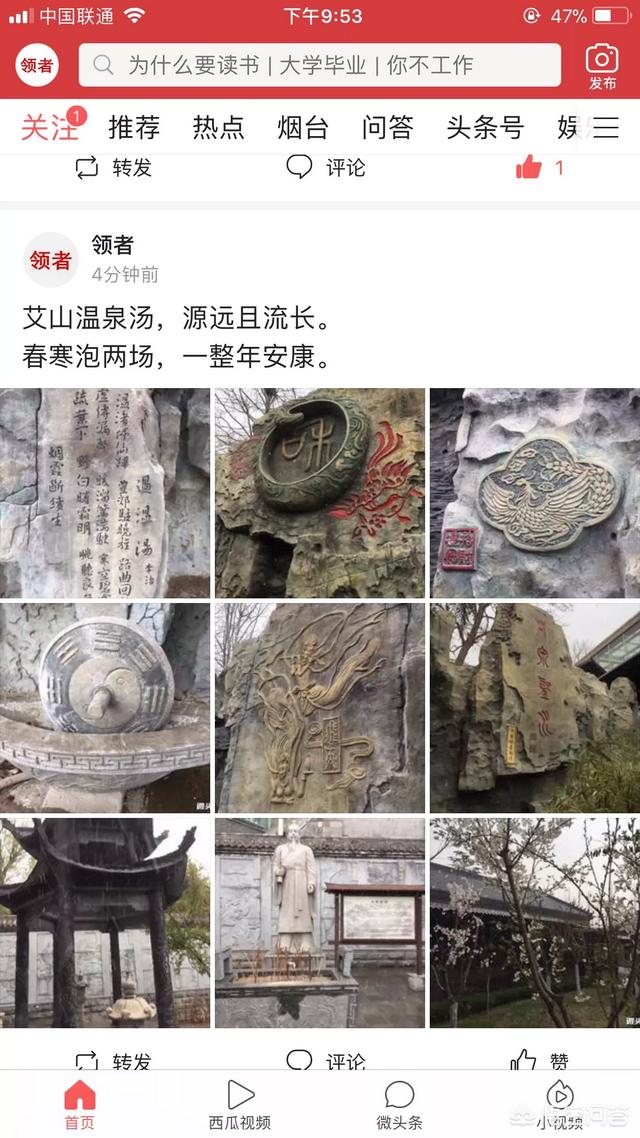Go to 西瓜视频 in bottom navigation

[x=240, y=1105]
